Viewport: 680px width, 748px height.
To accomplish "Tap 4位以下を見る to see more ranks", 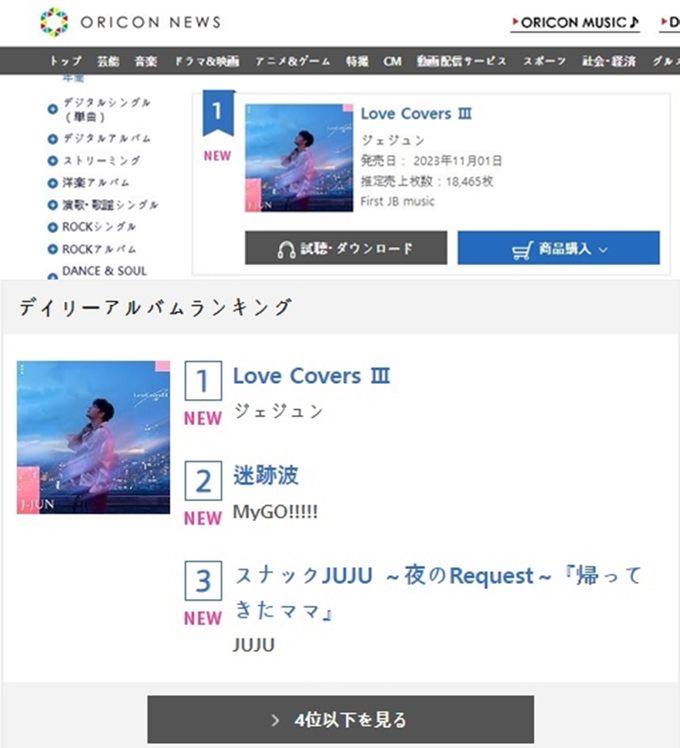I will (340, 720).
